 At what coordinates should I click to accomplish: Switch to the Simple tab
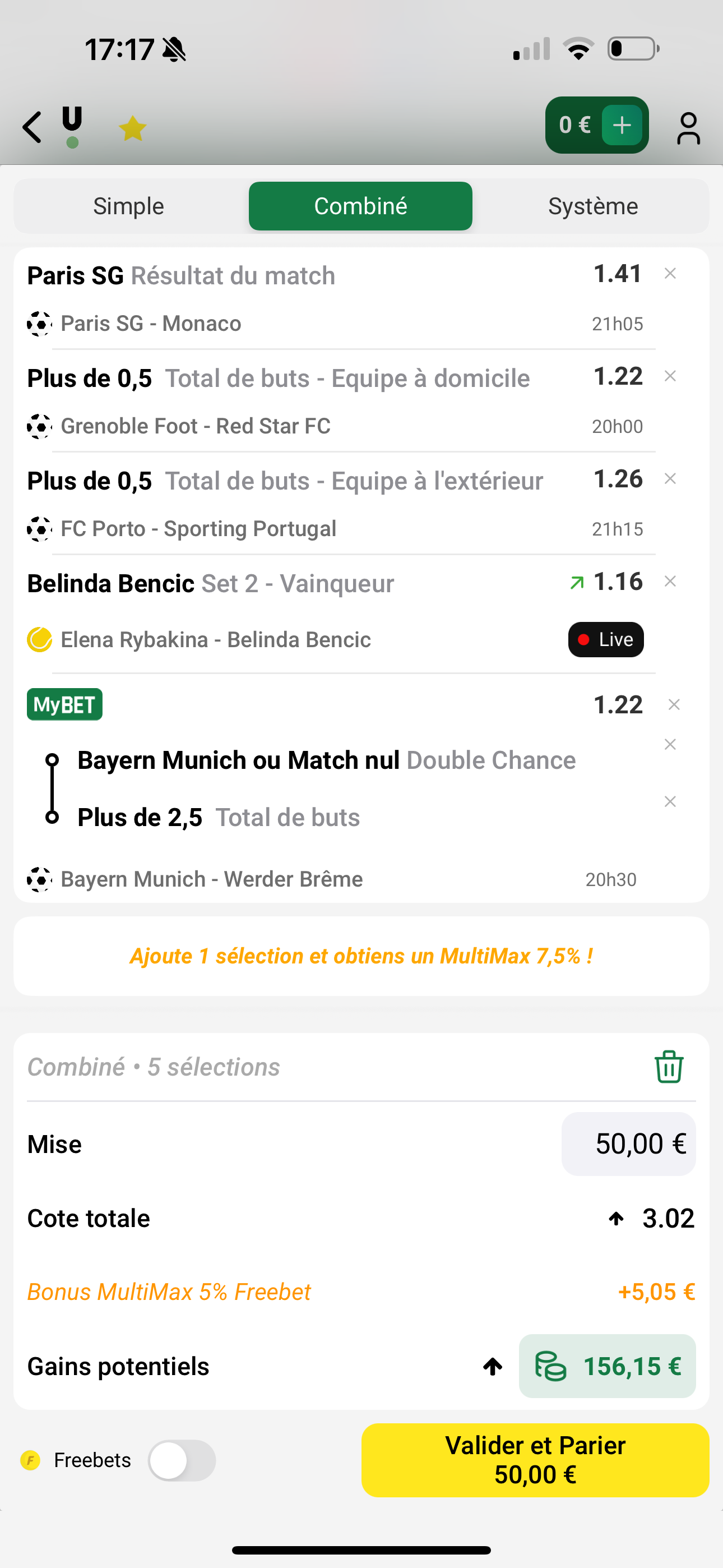click(x=128, y=206)
